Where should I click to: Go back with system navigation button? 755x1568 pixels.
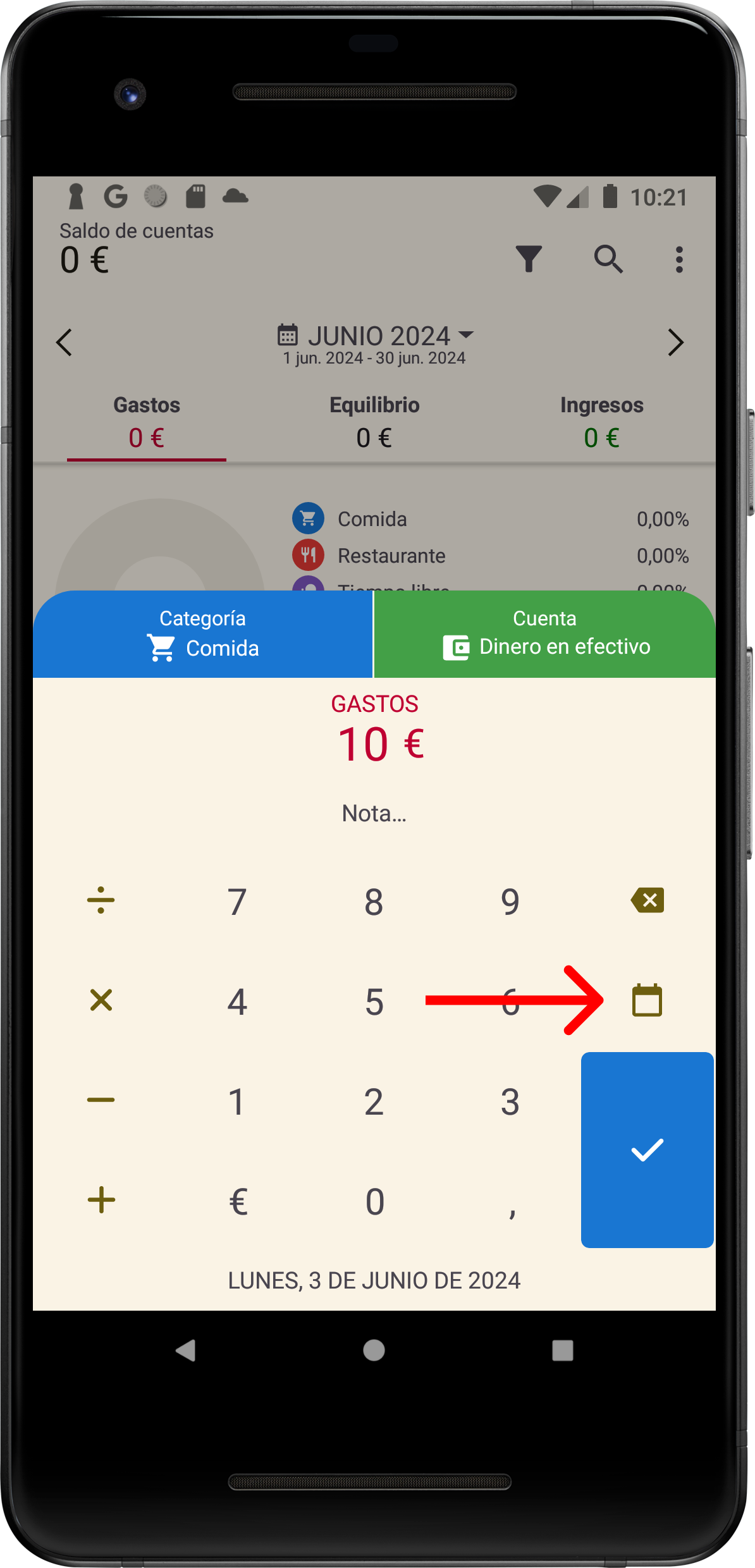[x=186, y=1351]
